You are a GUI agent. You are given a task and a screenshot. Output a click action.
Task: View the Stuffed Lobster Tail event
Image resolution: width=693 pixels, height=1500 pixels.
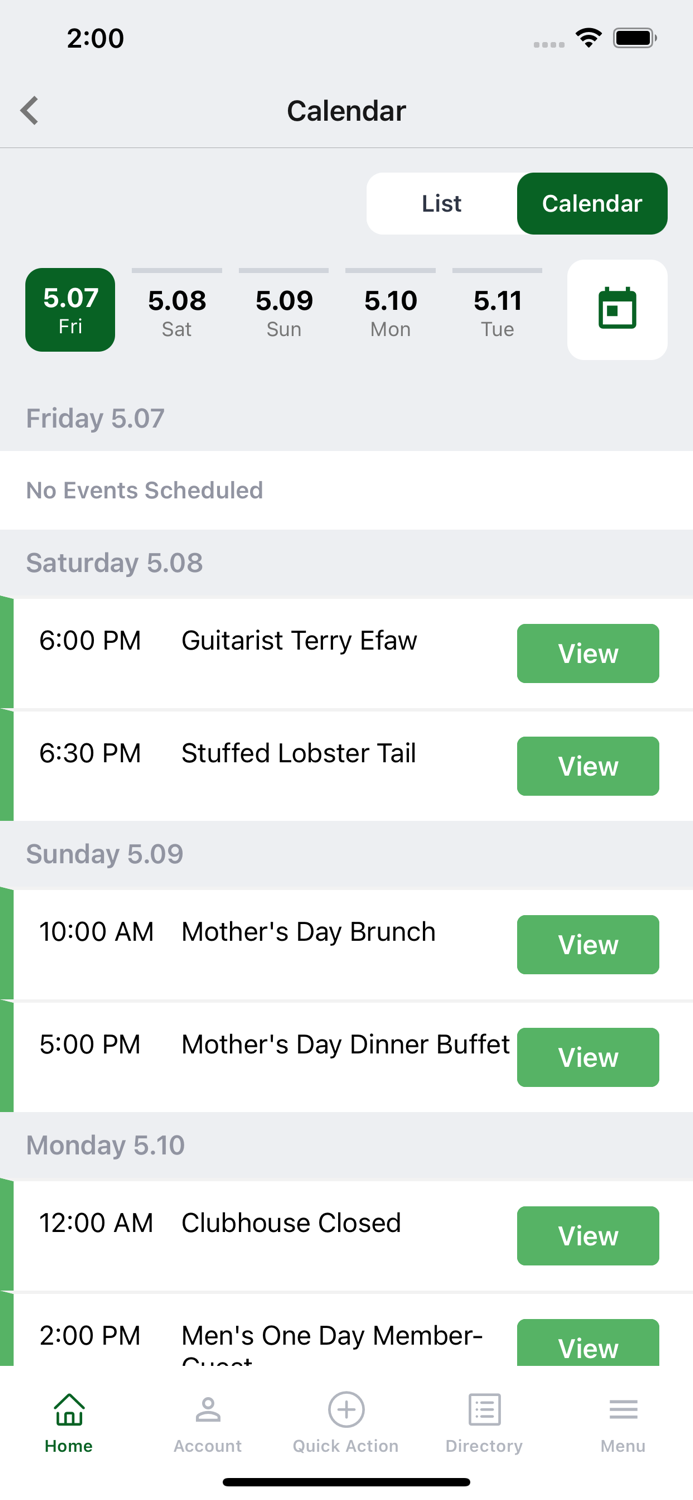click(x=588, y=767)
